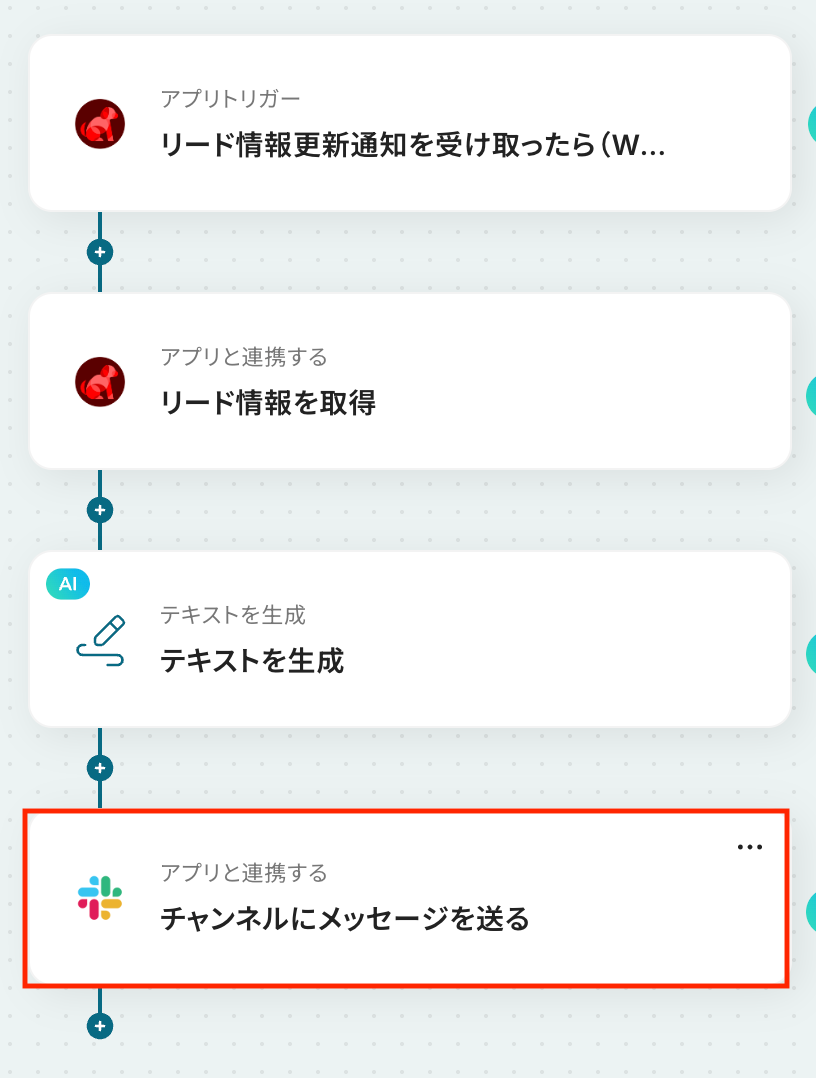This screenshot has width=816, height=1078.
Task: Open the AI テキストを生成 step card
Action: (410, 640)
